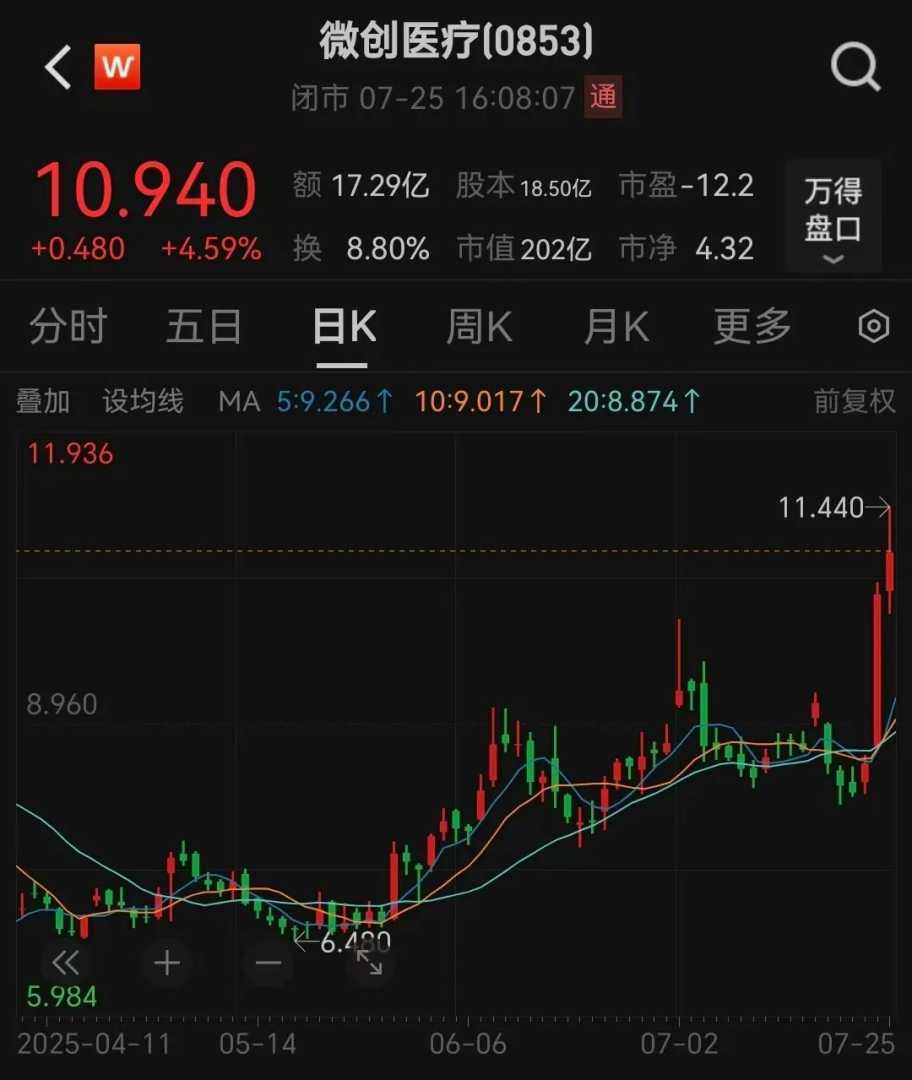Switch to the 周K chart tab

pos(479,327)
